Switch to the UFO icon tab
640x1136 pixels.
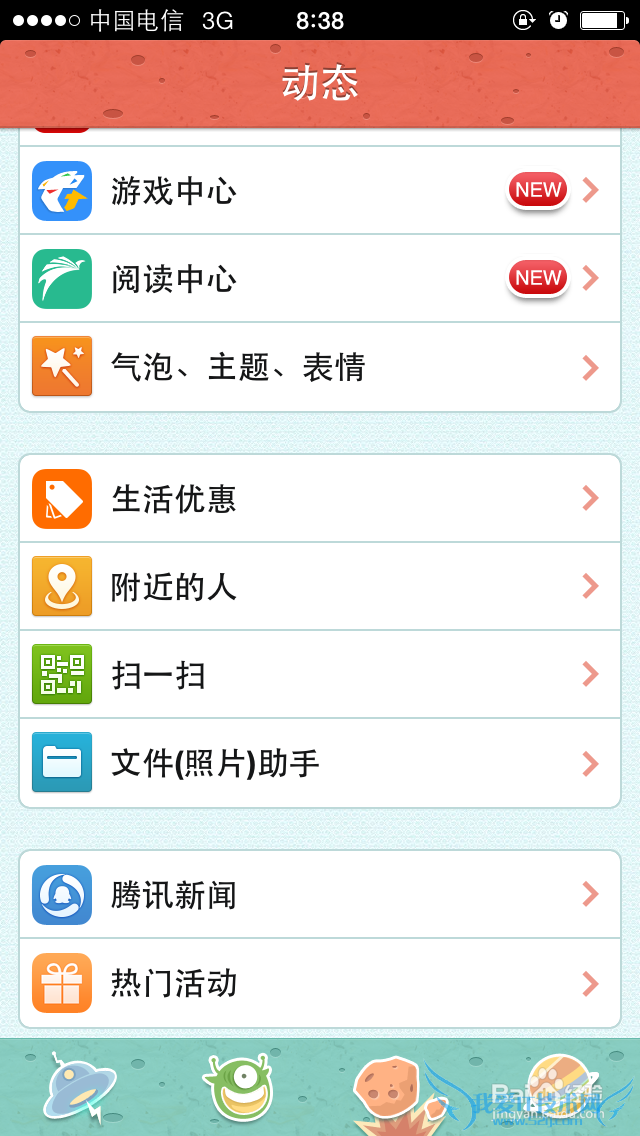tap(80, 1088)
